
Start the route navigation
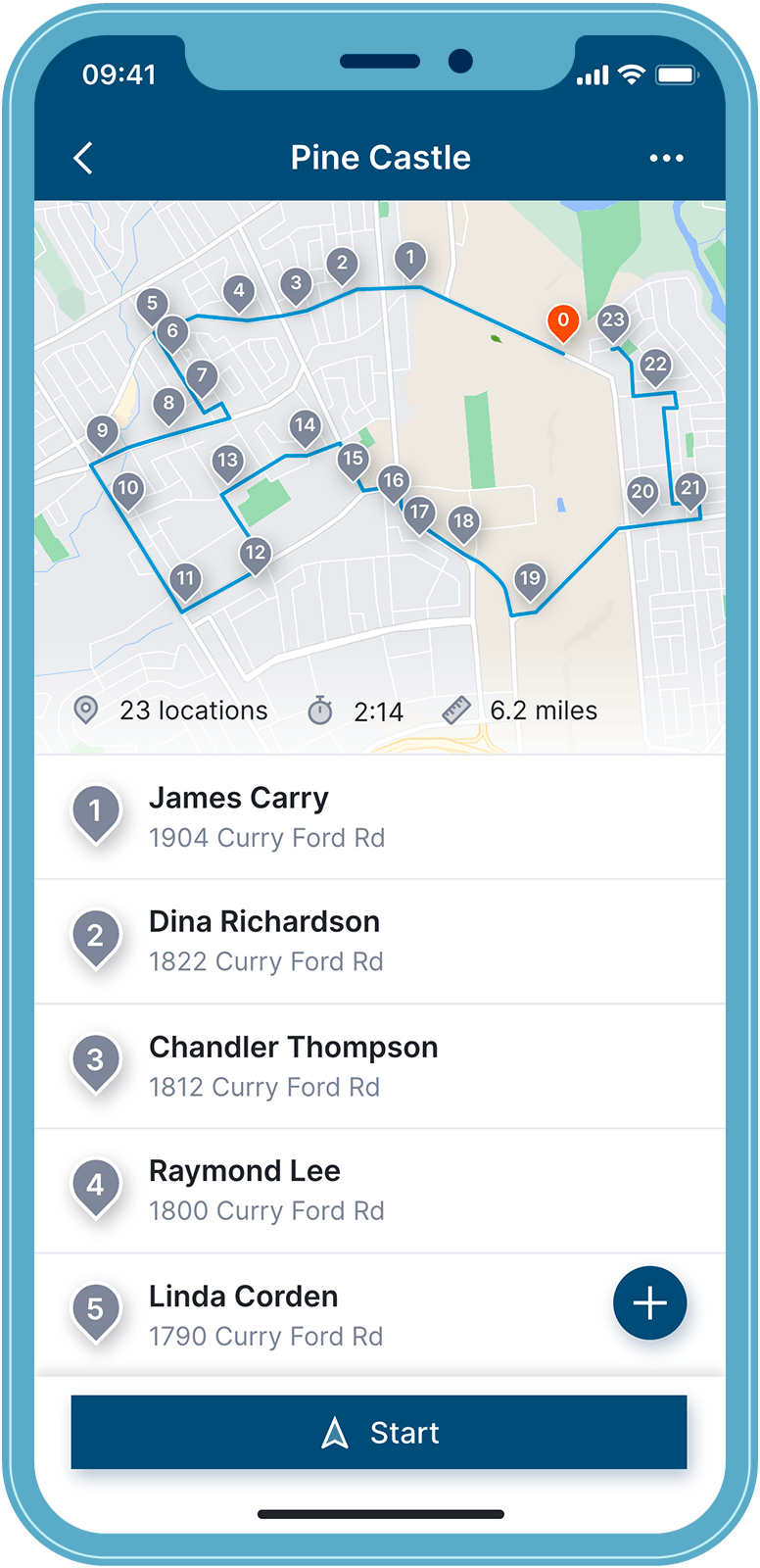(379, 1433)
